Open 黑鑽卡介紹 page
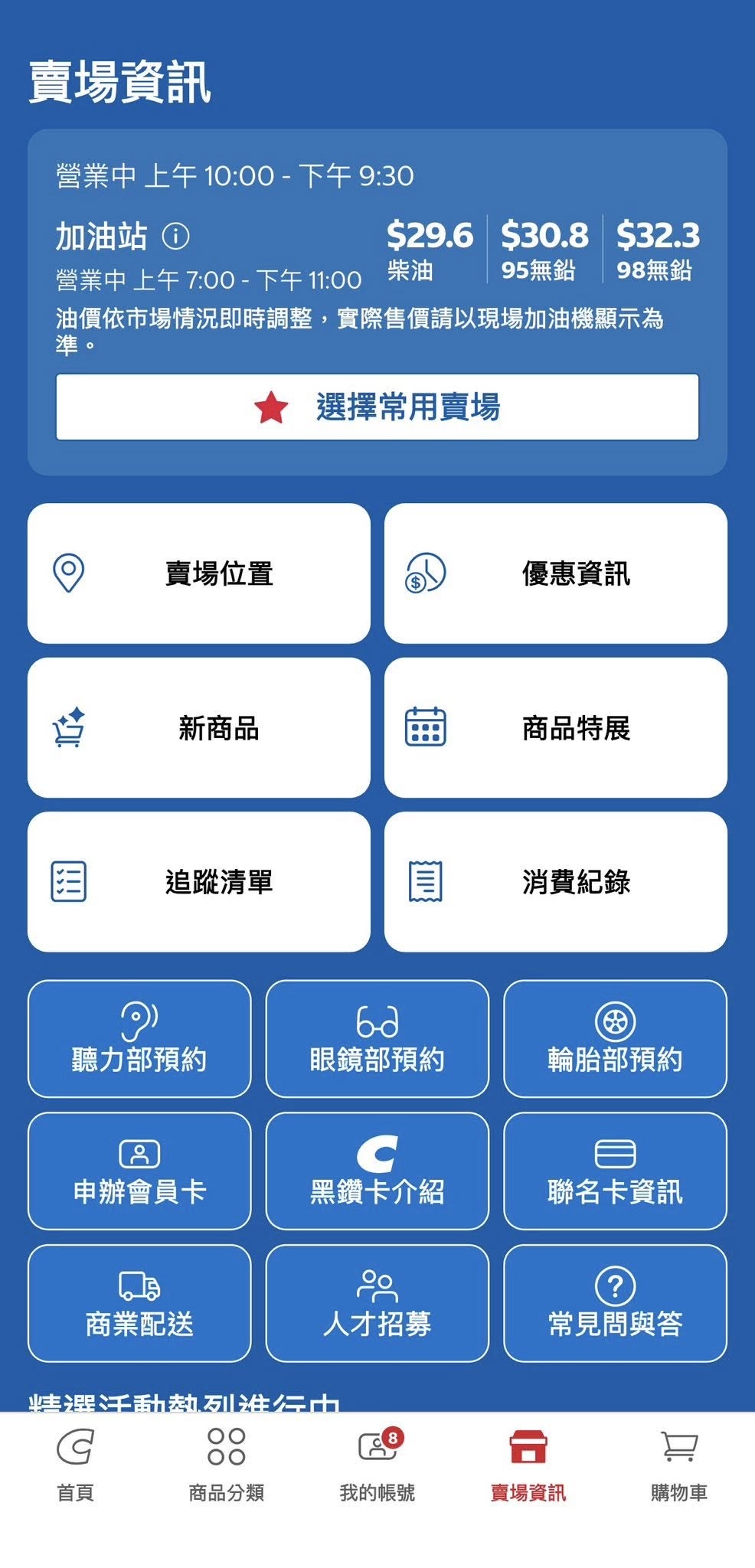 pyautogui.click(x=377, y=1171)
